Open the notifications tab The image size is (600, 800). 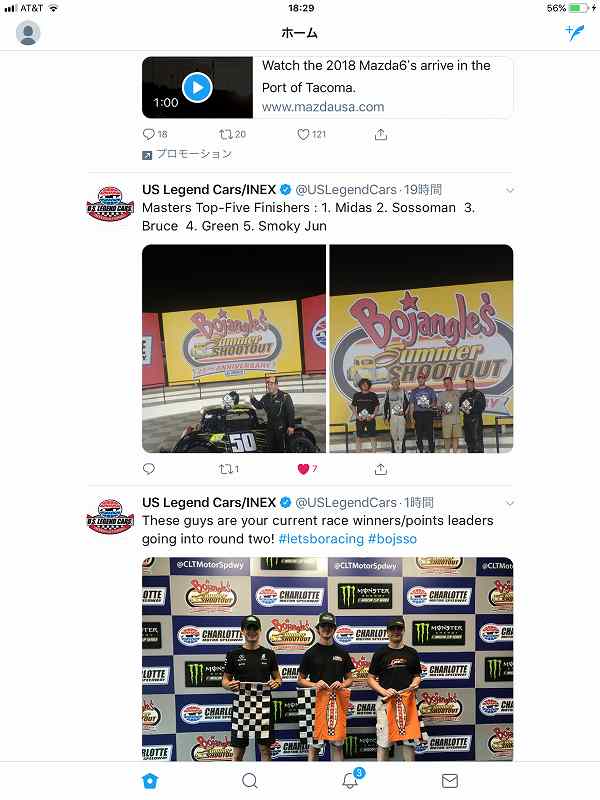350,781
